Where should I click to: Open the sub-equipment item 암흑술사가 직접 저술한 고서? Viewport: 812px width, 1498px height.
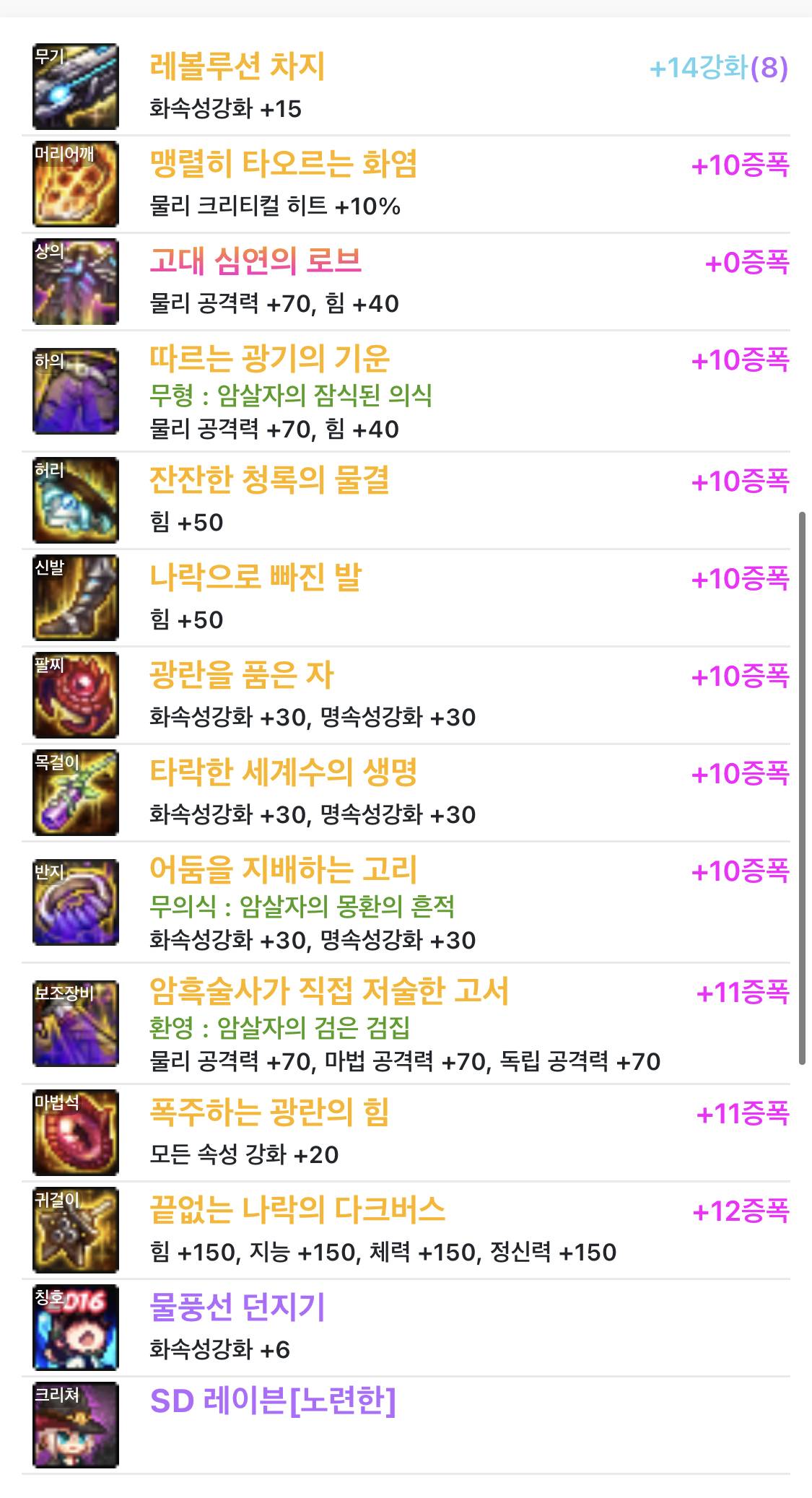pyautogui.click(x=406, y=1024)
